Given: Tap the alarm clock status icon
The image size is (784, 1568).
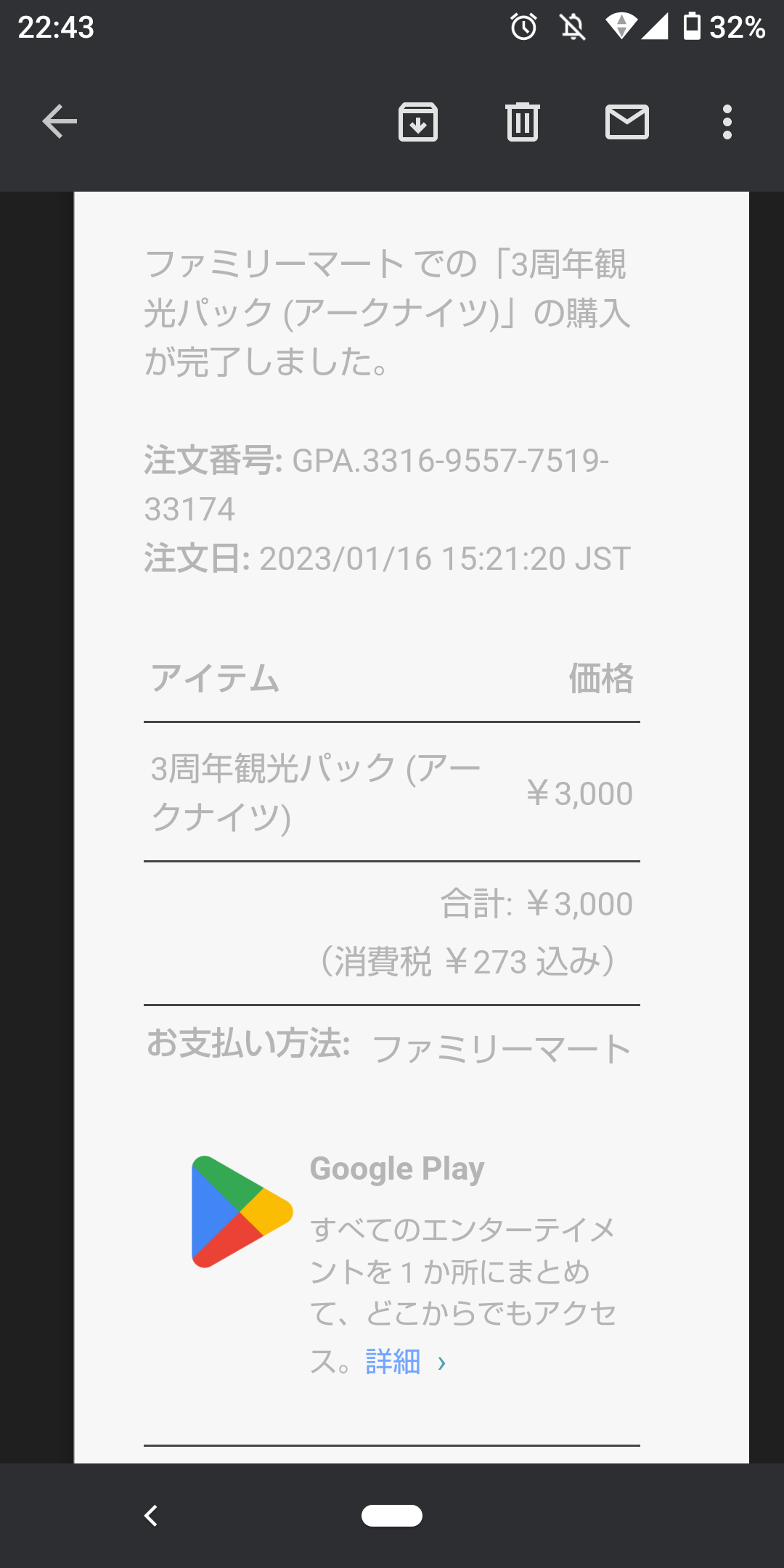Looking at the screenshot, I should 521,28.
